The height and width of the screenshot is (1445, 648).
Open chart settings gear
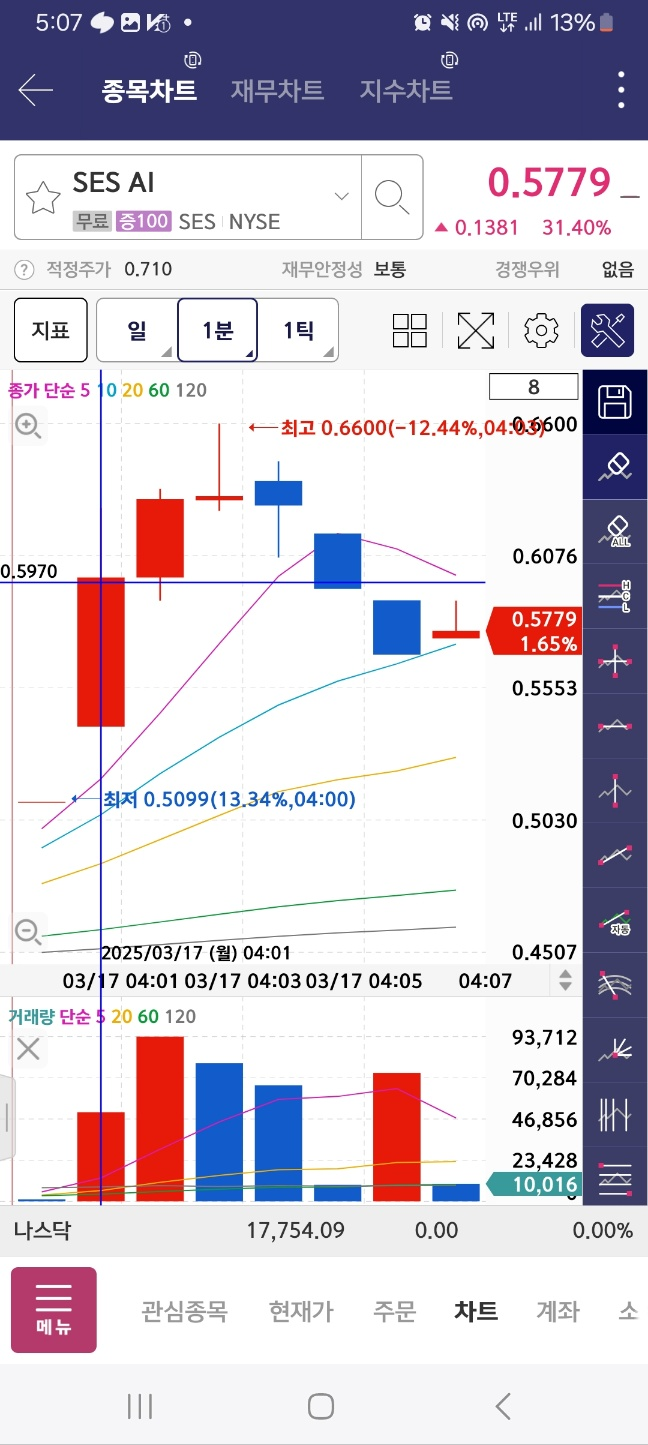coord(541,330)
